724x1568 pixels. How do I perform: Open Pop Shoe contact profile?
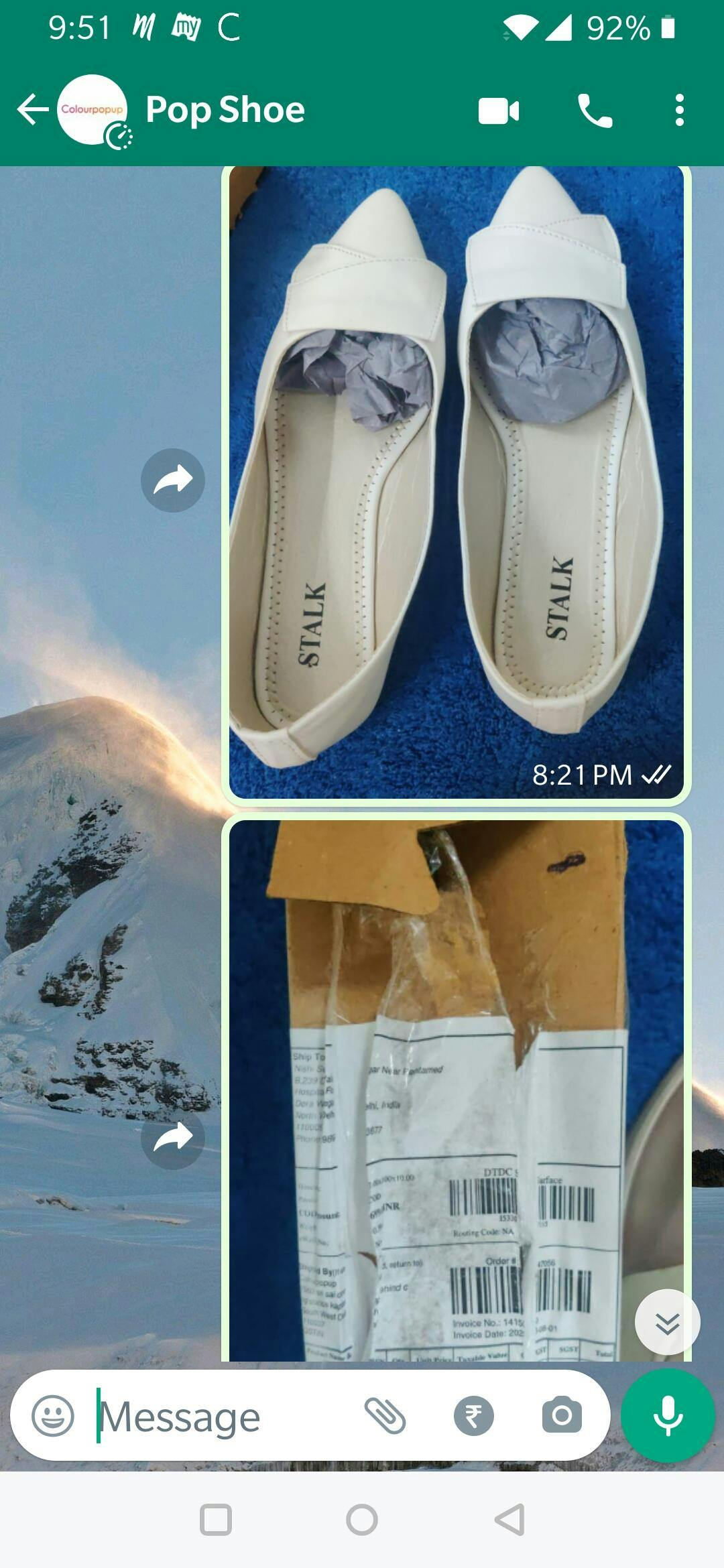225,110
